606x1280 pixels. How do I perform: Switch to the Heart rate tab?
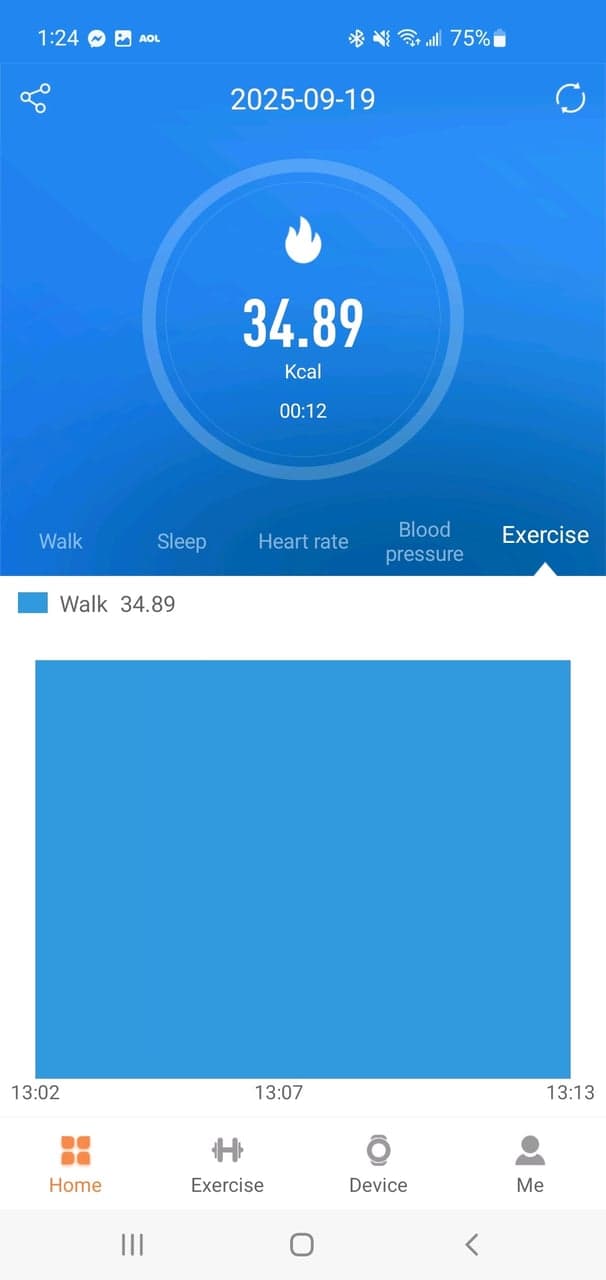(x=303, y=541)
